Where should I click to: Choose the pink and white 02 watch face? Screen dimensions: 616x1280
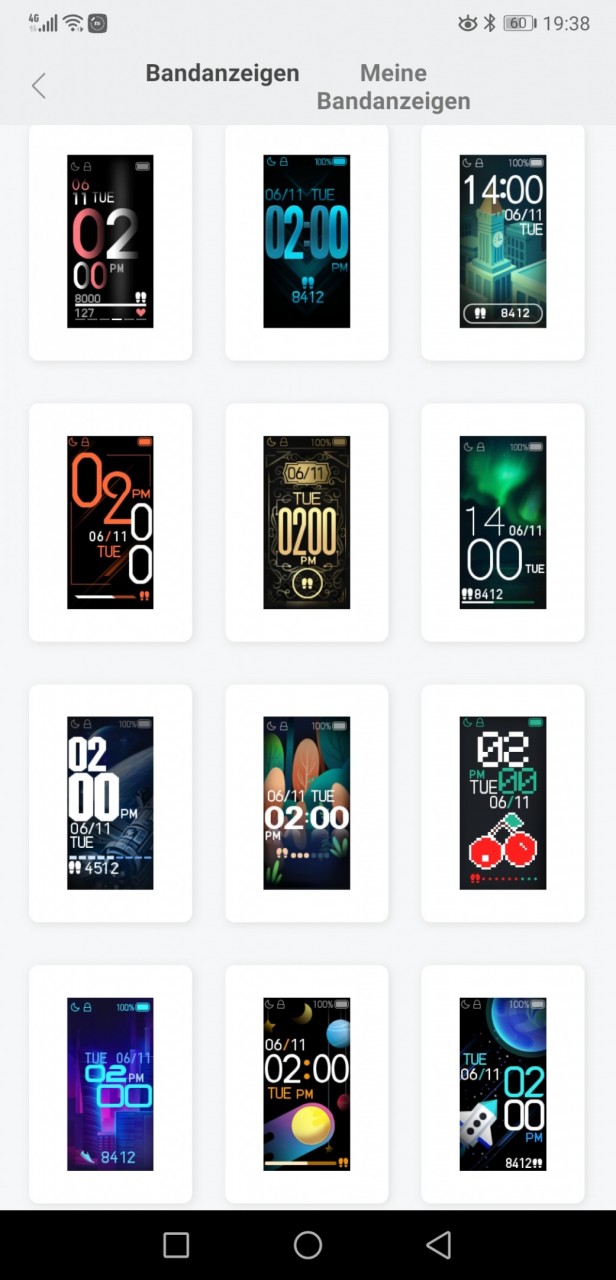[x=110, y=241]
